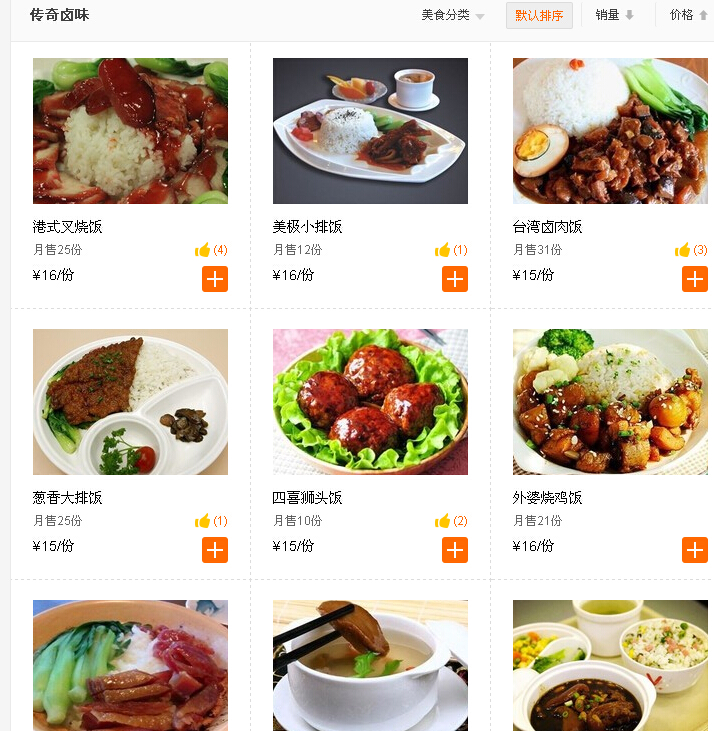The image size is (714, 731).
Task: Sort dishes by 价格 price
Action: (688, 15)
